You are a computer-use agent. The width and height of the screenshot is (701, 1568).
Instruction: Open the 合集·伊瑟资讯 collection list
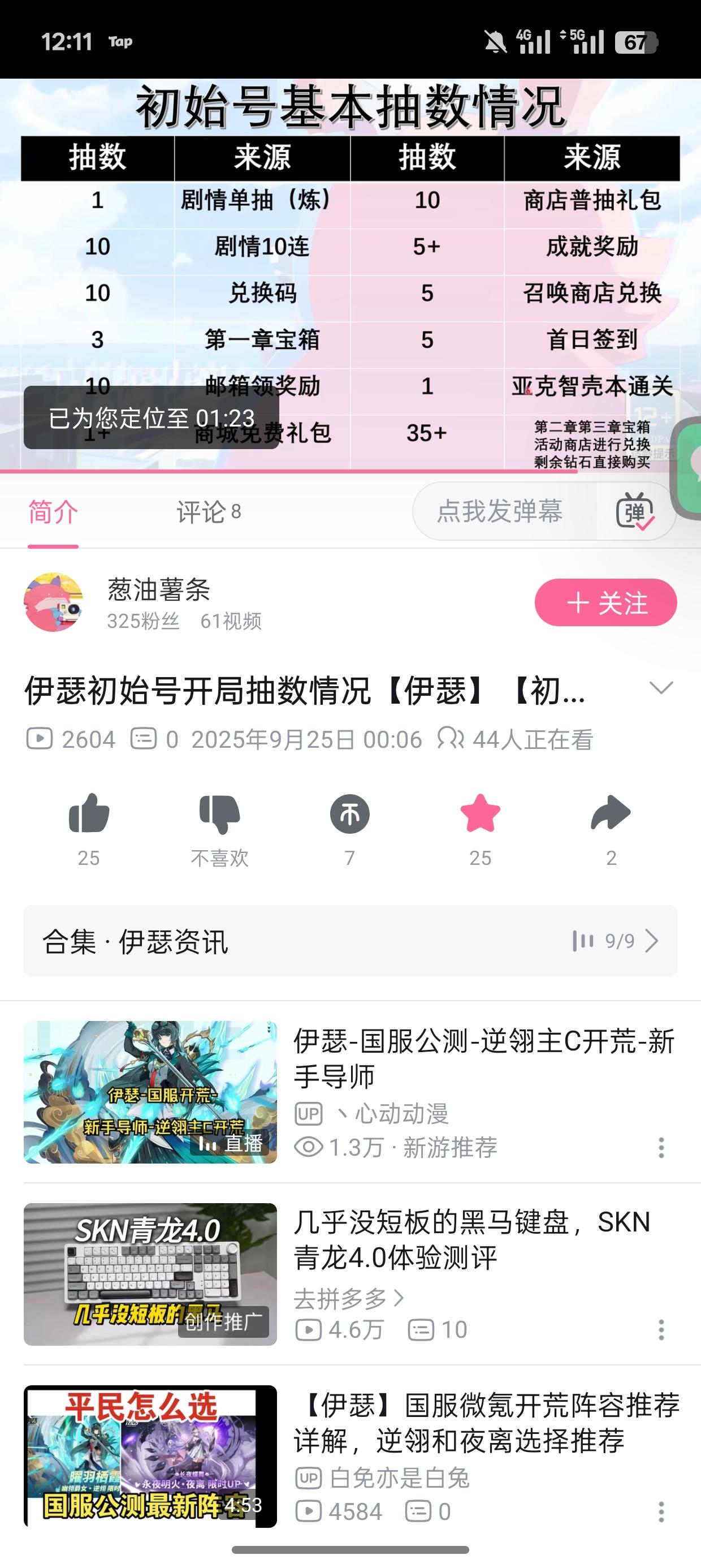click(135, 940)
